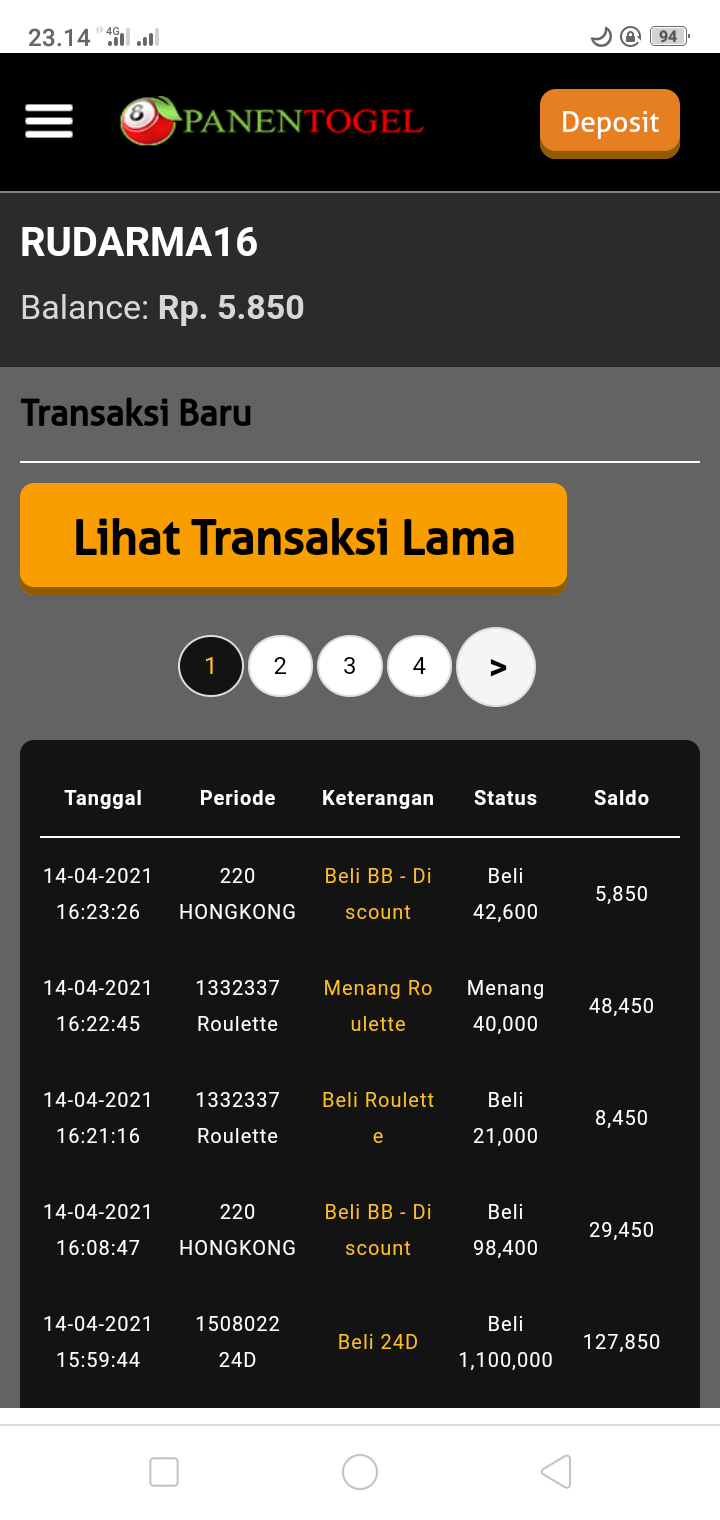
Task: Jump to transaction page 3
Action: pos(349,666)
